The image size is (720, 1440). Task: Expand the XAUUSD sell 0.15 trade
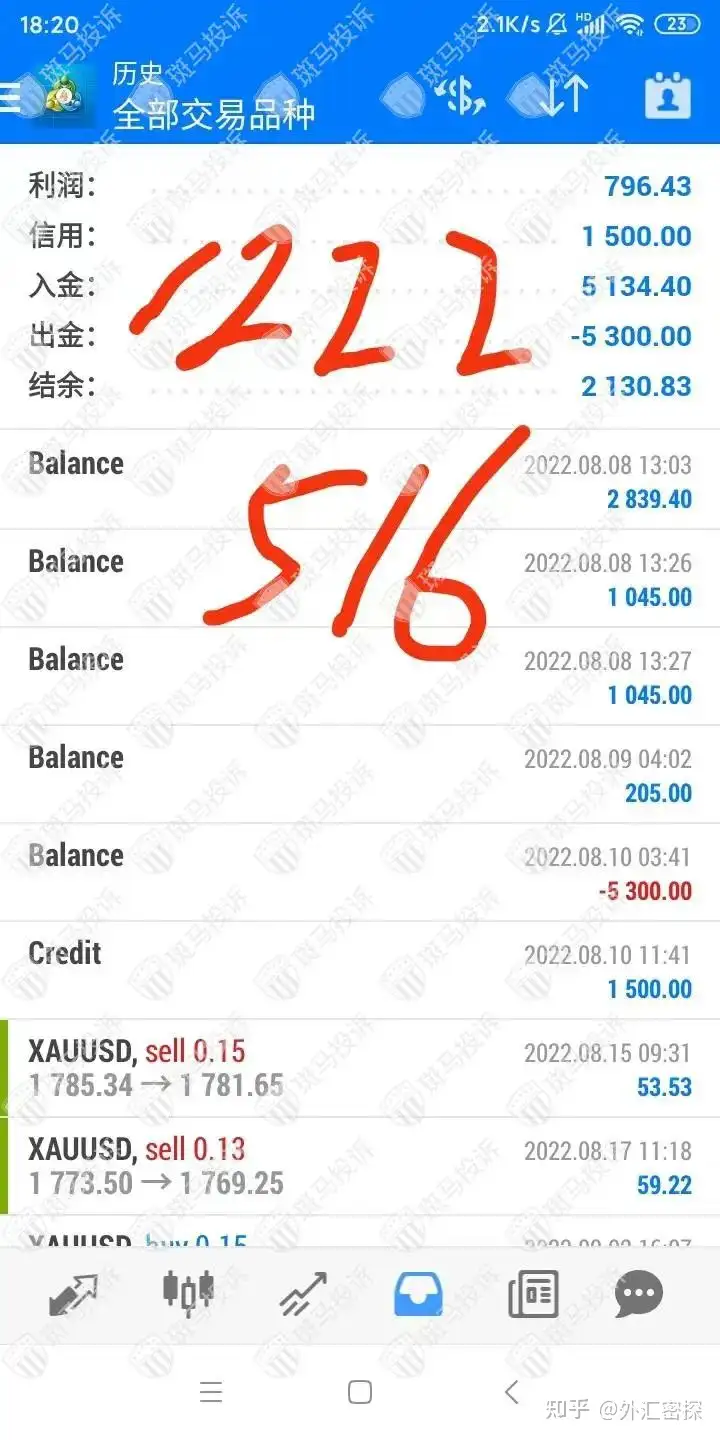[x=360, y=1069]
